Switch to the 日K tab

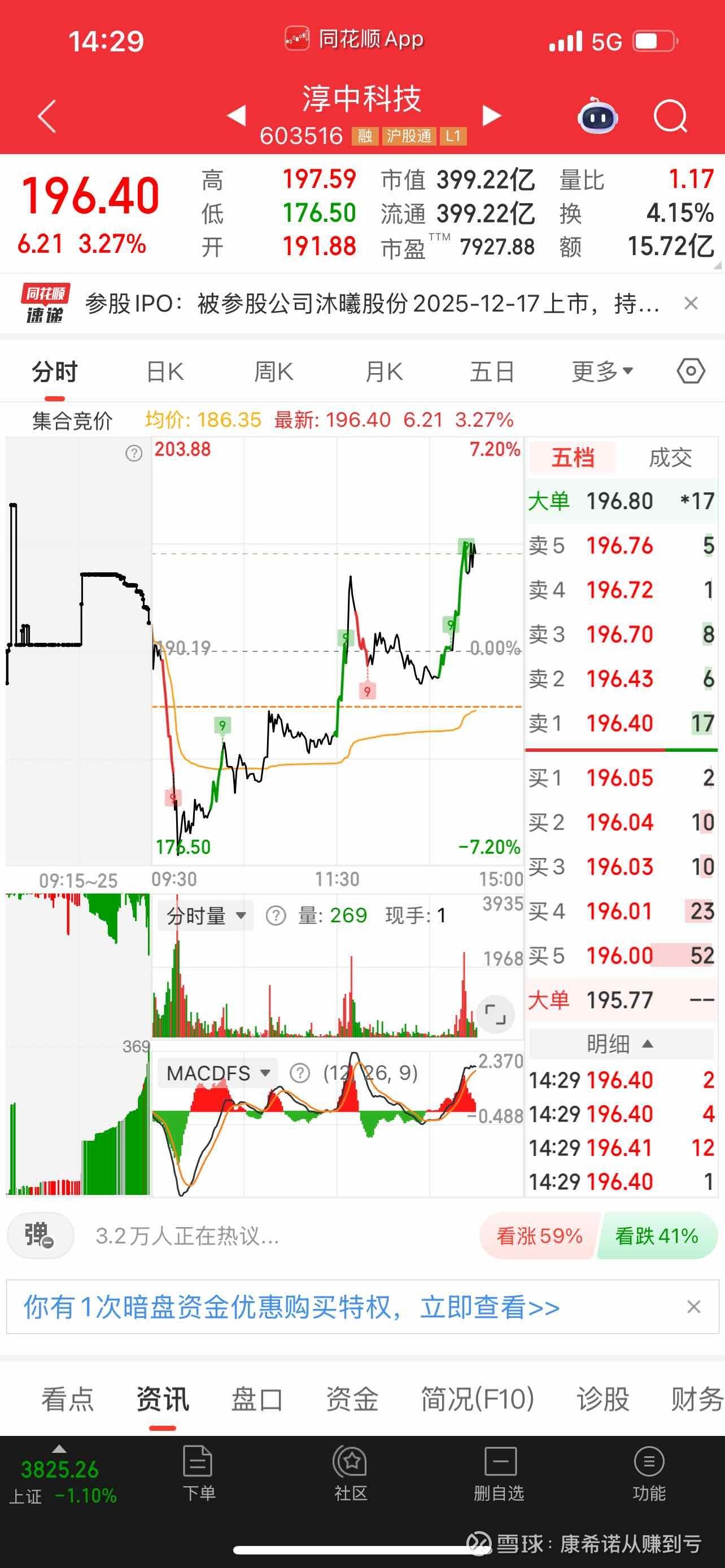point(165,371)
